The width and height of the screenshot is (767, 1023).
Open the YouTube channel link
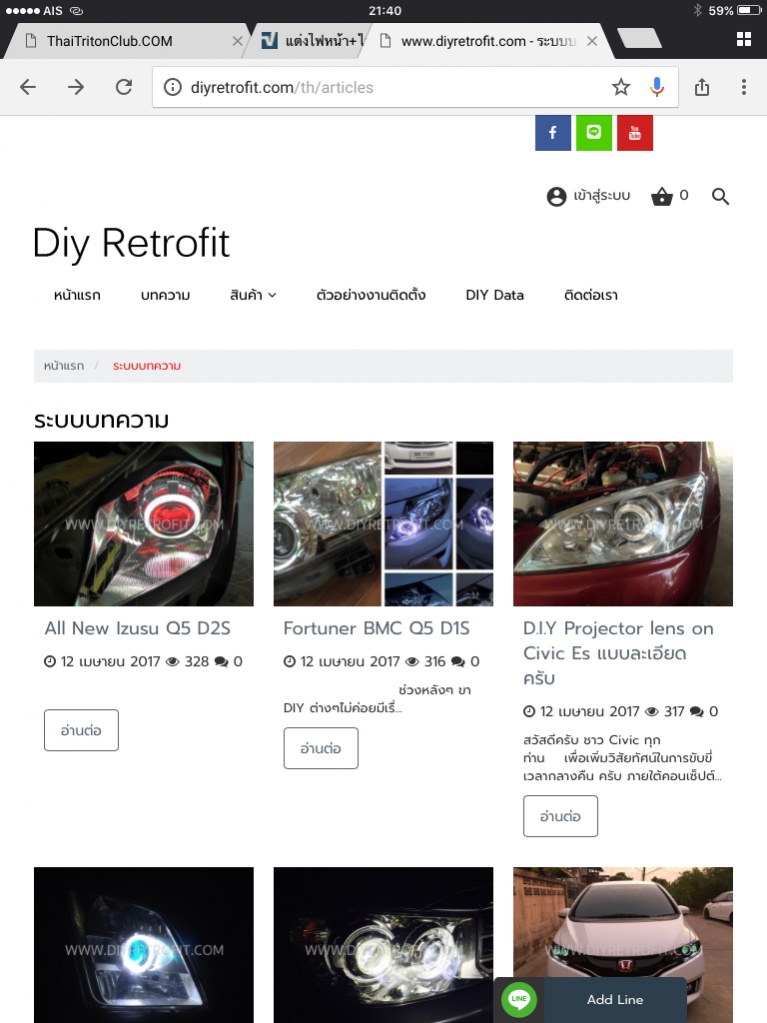coord(634,133)
